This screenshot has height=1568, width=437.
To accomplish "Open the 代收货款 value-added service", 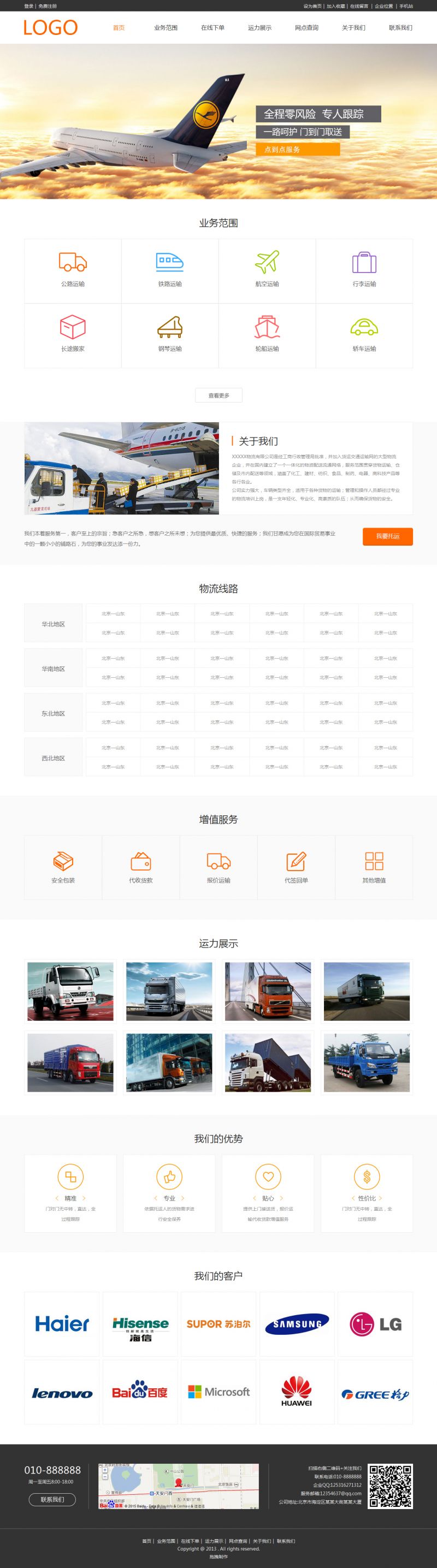I will click(x=140, y=867).
